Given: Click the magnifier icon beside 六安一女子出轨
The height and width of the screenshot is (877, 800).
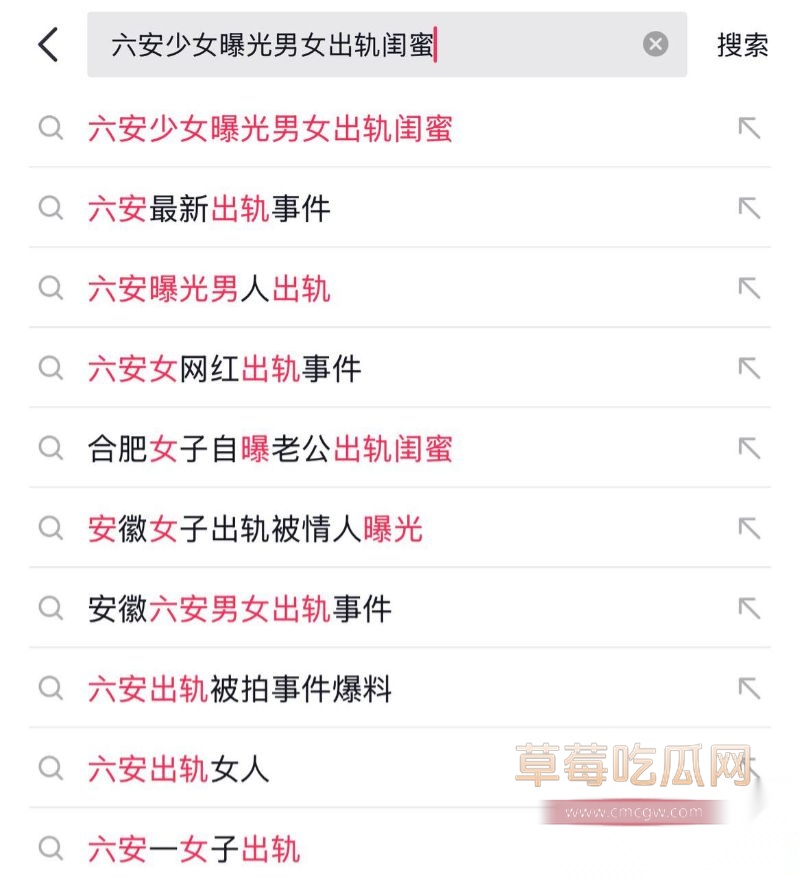Looking at the screenshot, I should pyautogui.click(x=50, y=850).
